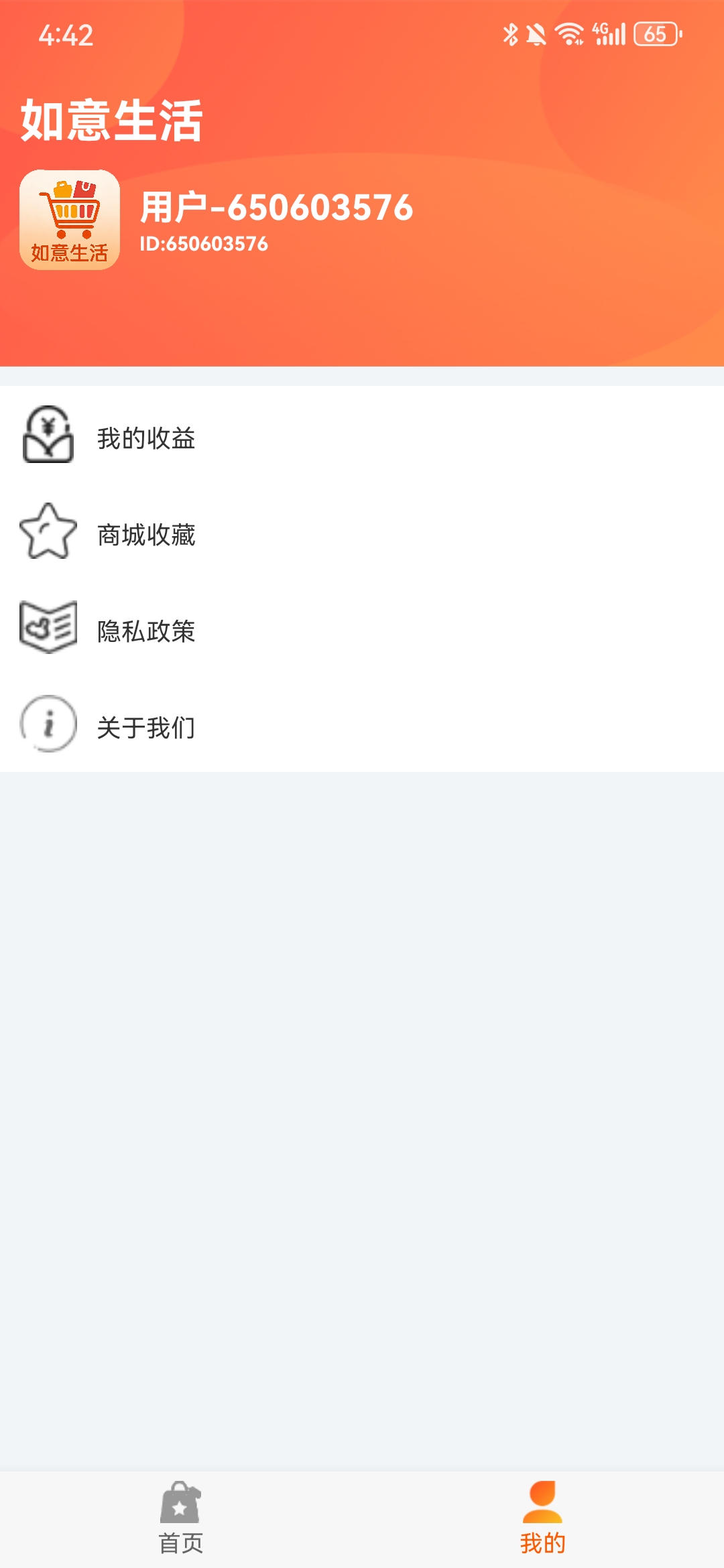The image size is (724, 1568).
Task: Open 商城收藏 favorites list
Action: click(145, 535)
